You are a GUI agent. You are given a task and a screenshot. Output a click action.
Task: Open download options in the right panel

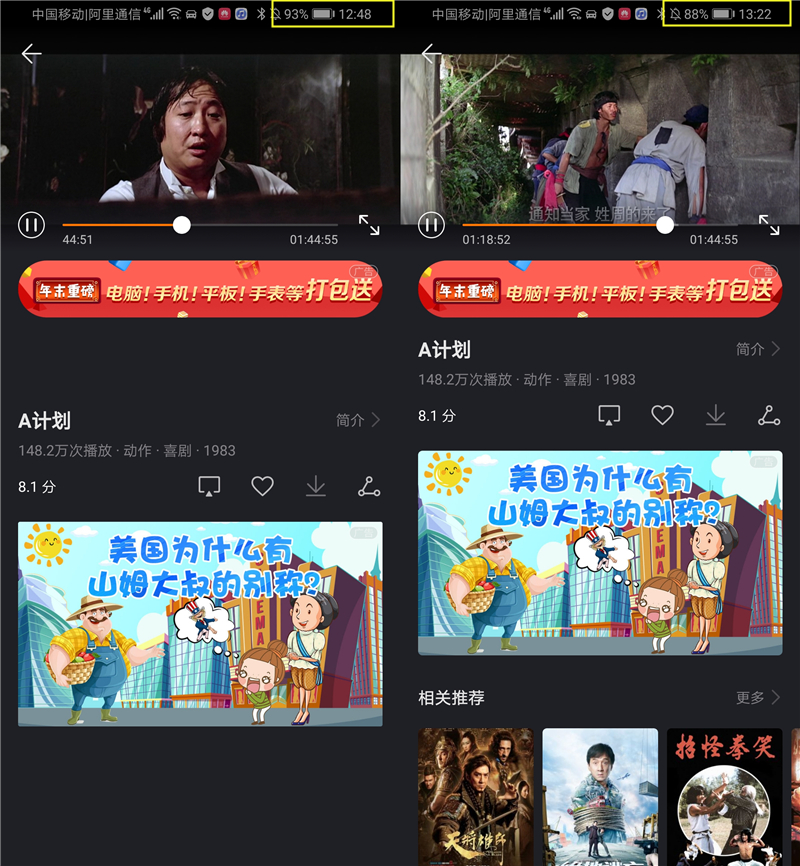(x=715, y=414)
